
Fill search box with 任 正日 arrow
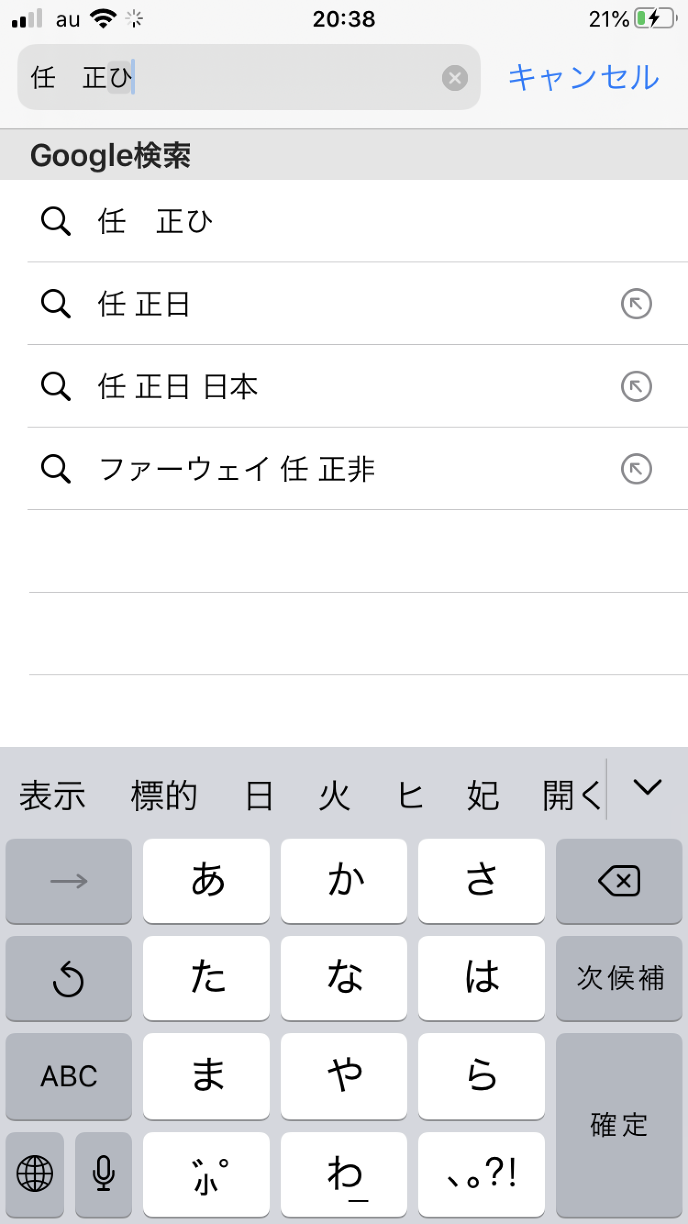point(636,304)
